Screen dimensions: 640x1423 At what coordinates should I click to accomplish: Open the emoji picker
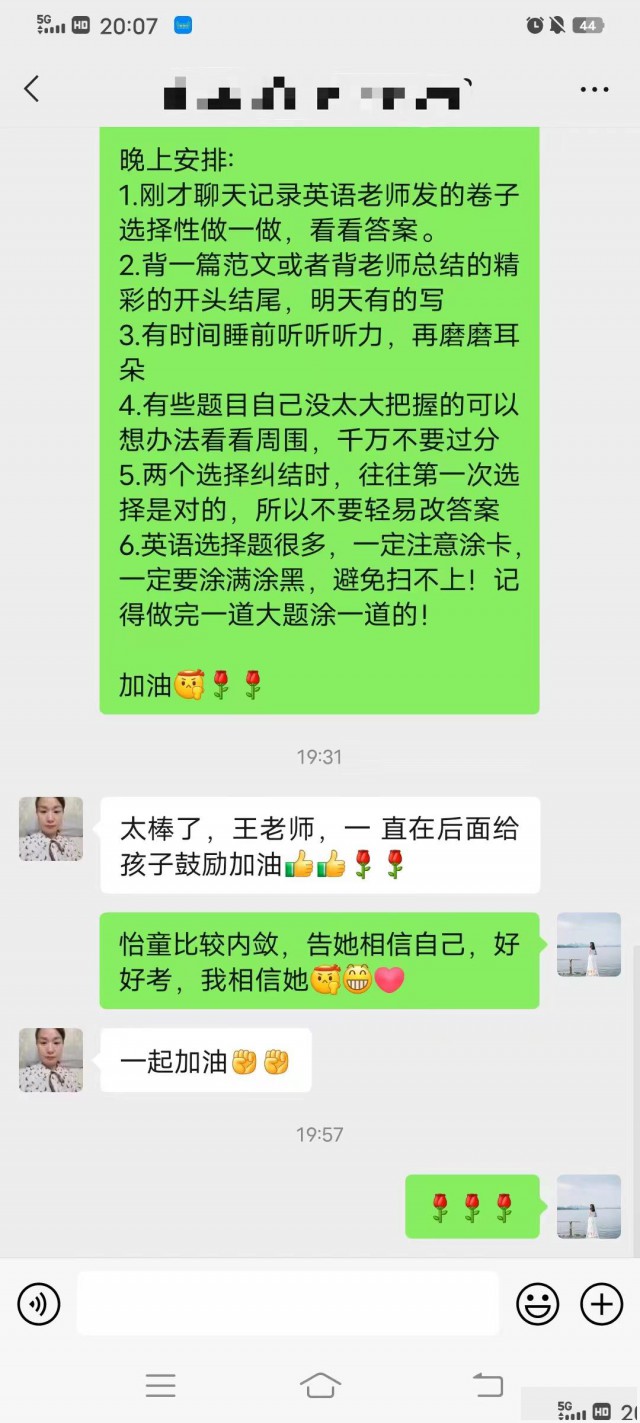point(537,1304)
